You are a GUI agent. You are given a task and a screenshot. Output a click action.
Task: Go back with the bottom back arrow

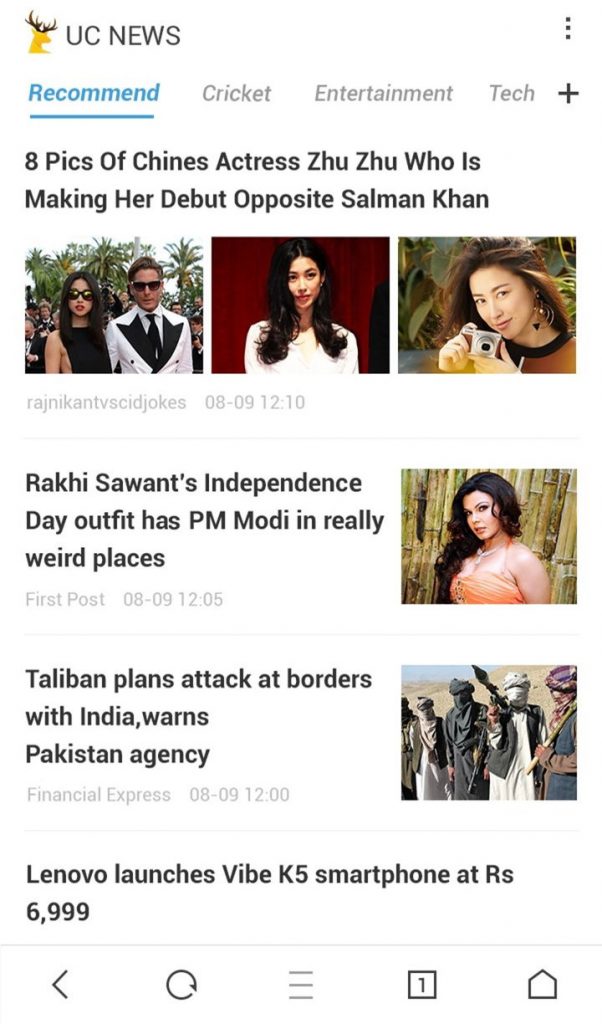pyautogui.click(x=60, y=984)
